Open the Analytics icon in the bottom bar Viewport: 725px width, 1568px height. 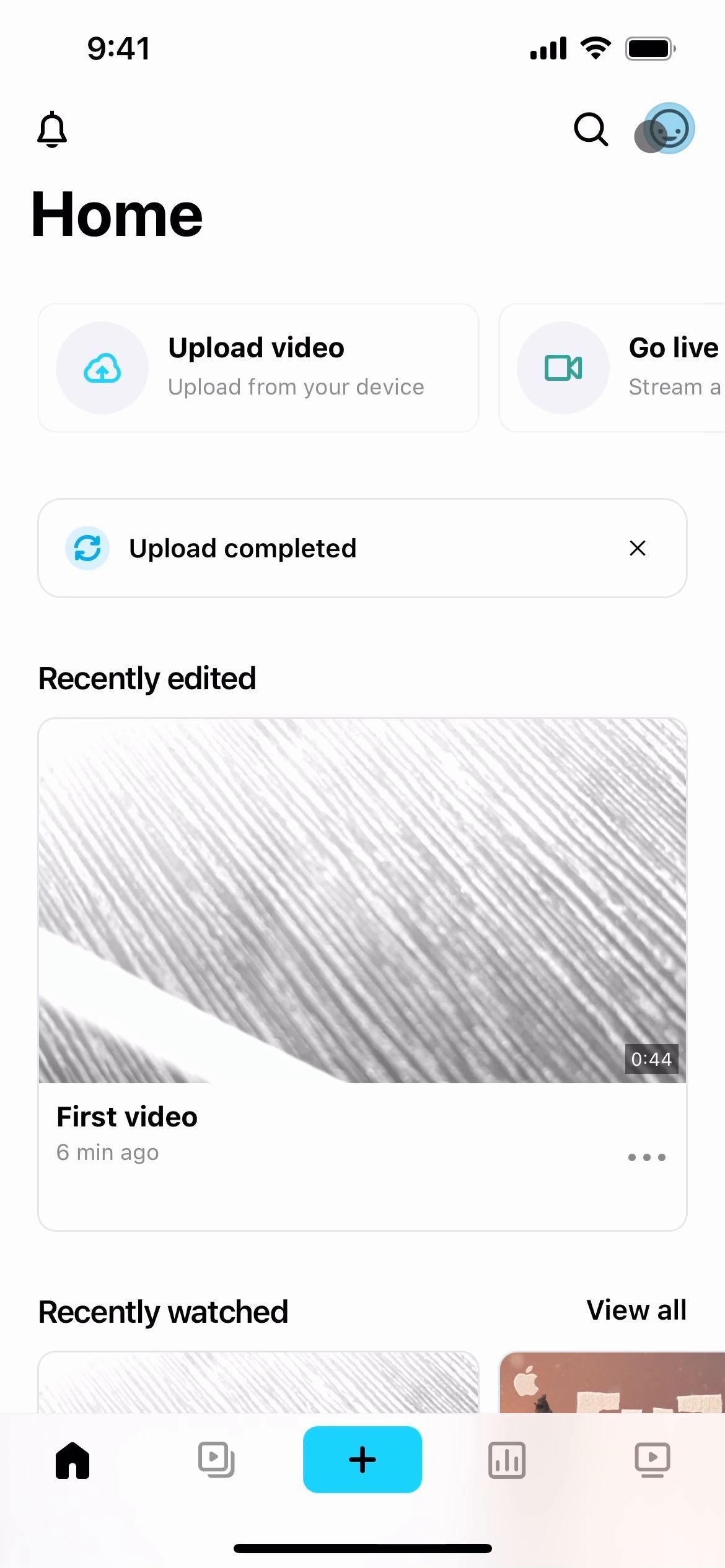(x=507, y=1458)
